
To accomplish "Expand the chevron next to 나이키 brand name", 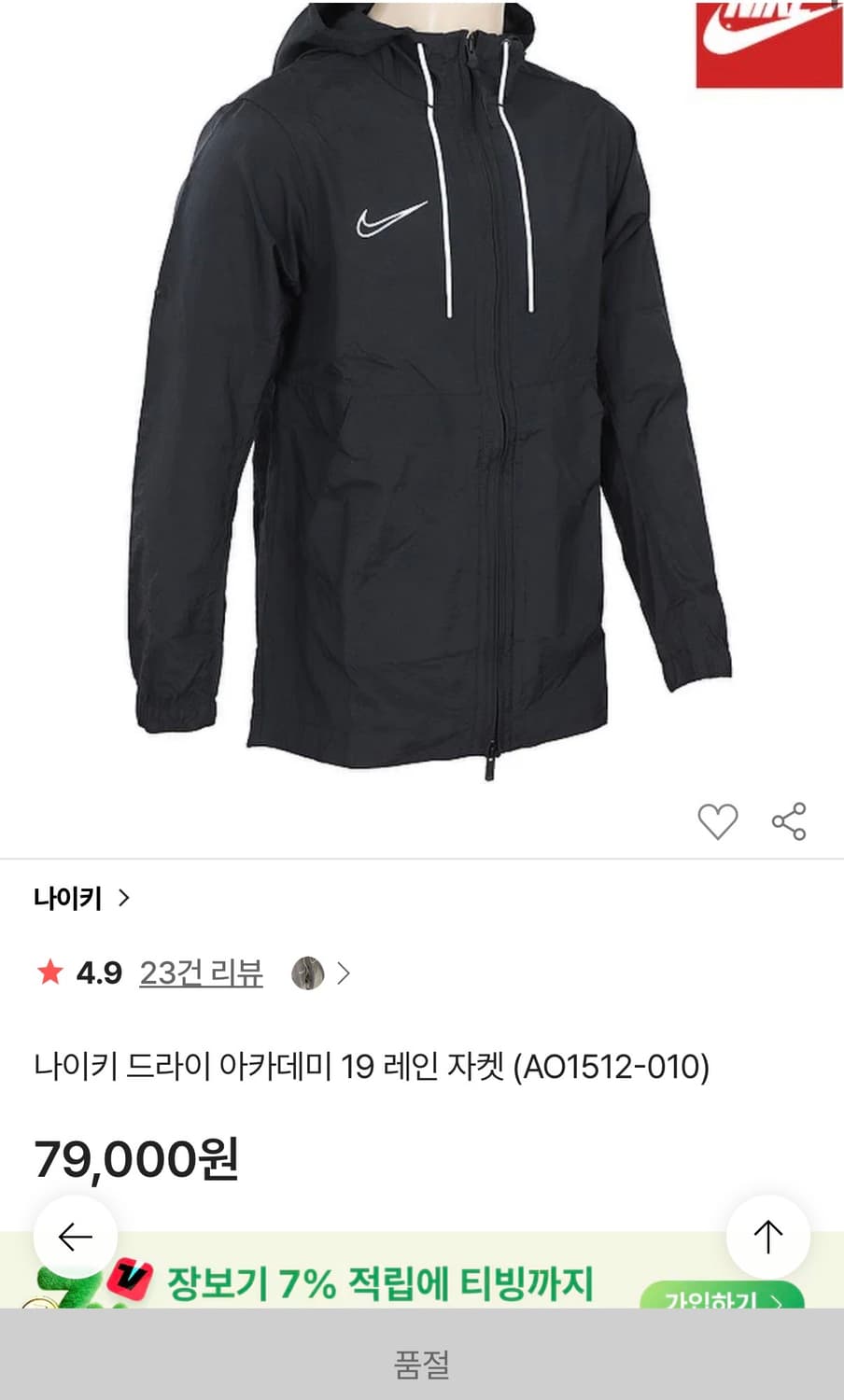I will (x=124, y=899).
